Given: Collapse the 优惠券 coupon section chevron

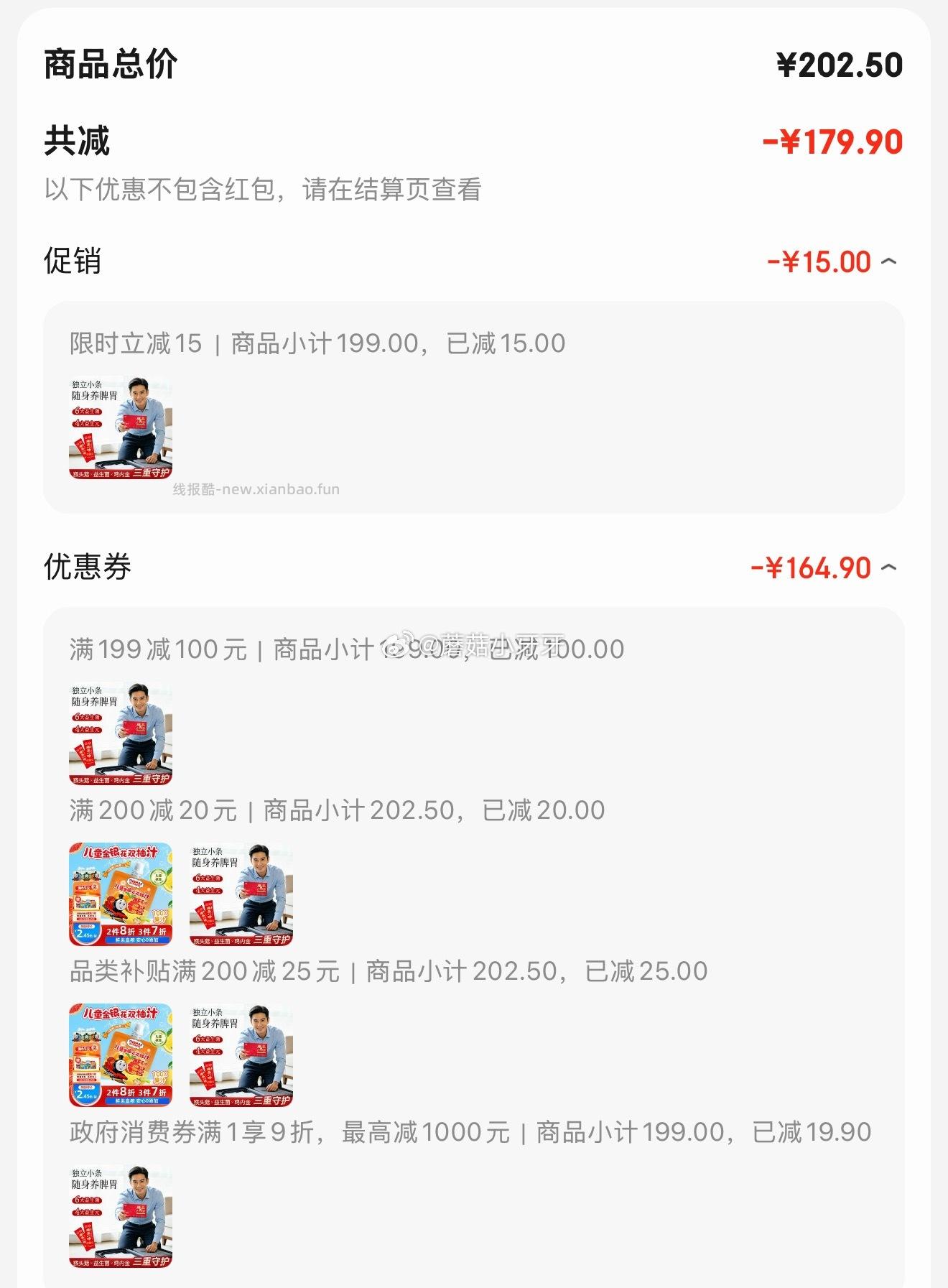Looking at the screenshot, I should pyautogui.click(x=889, y=567).
